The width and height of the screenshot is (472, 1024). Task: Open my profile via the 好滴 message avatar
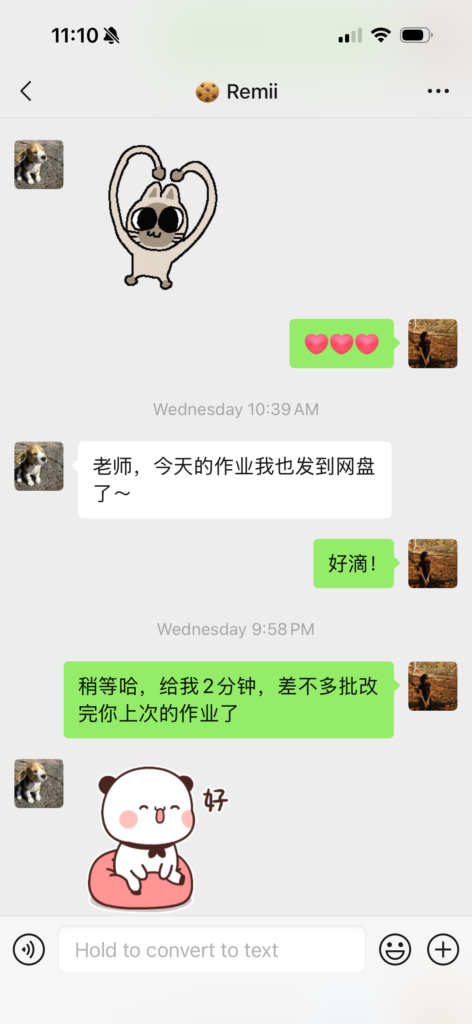tap(433, 564)
